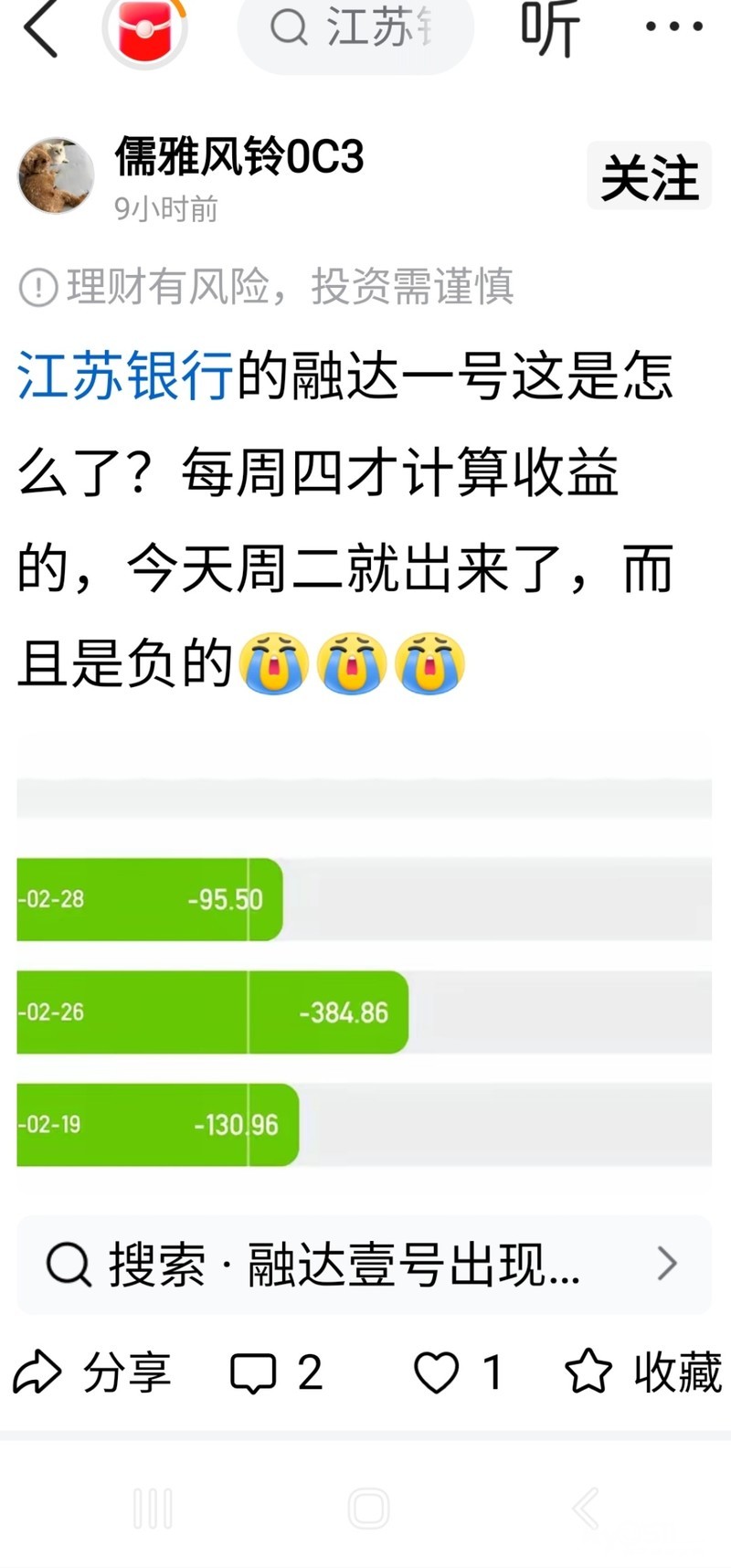The height and width of the screenshot is (1568, 731).
Task: Share this post via 分享
Action: point(91,1372)
